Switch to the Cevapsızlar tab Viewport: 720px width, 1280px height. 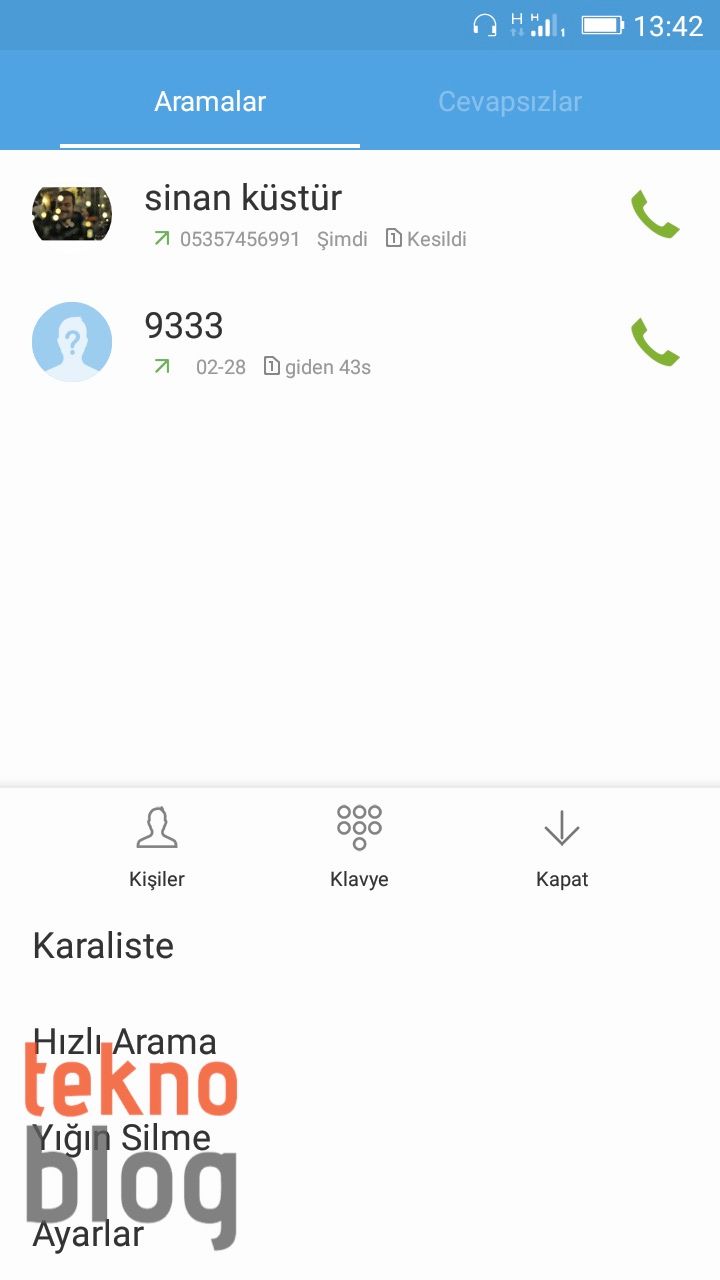510,101
